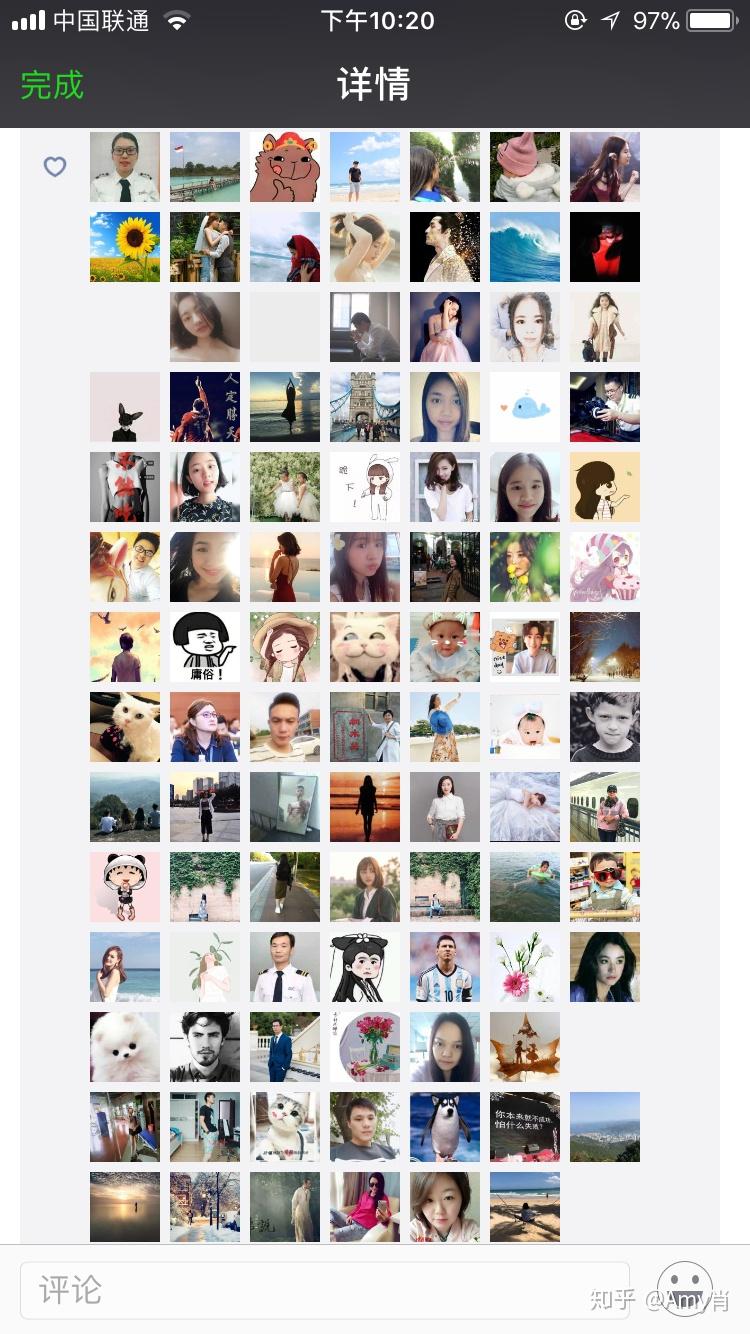Open the uniformed woman with glasses avatar

coord(125,167)
